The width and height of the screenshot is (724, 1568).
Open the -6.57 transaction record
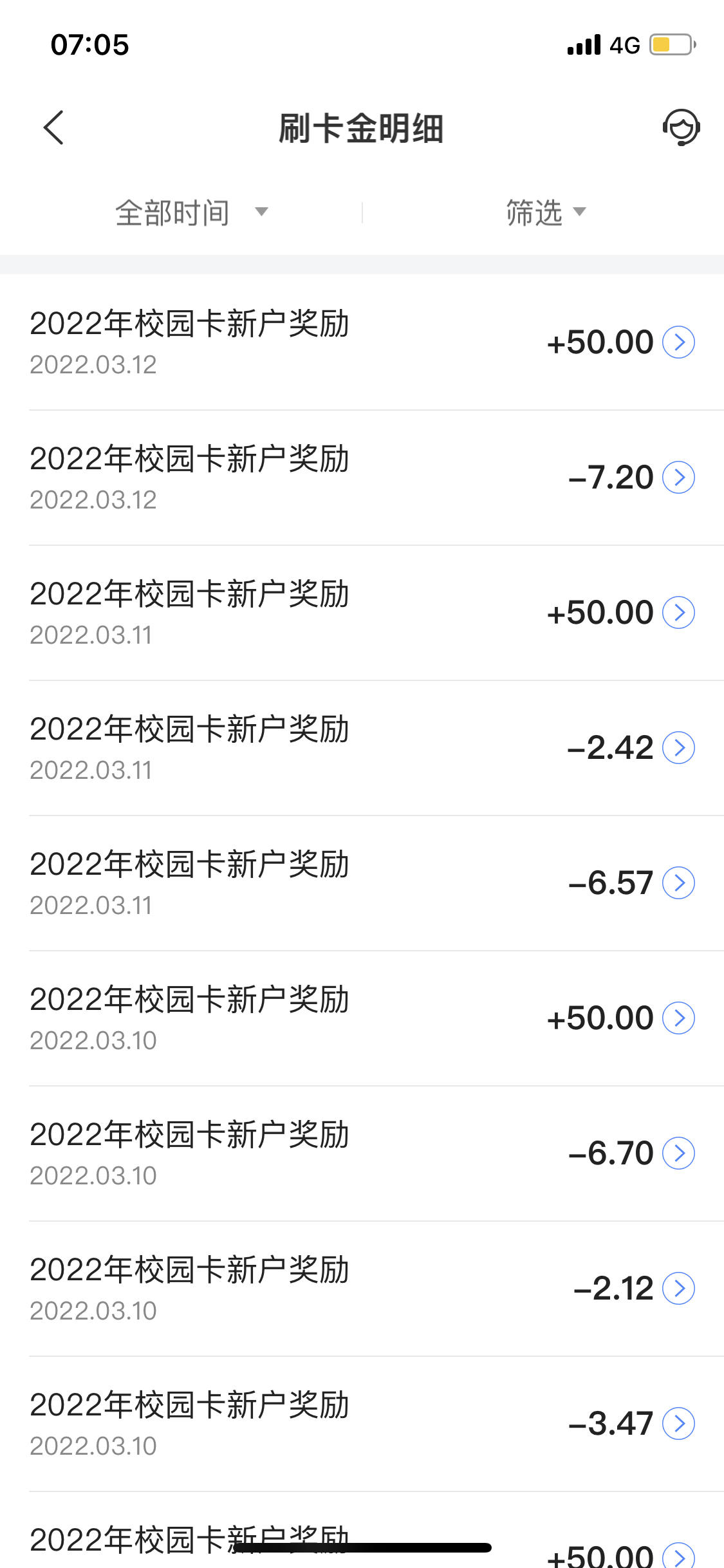[x=362, y=883]
